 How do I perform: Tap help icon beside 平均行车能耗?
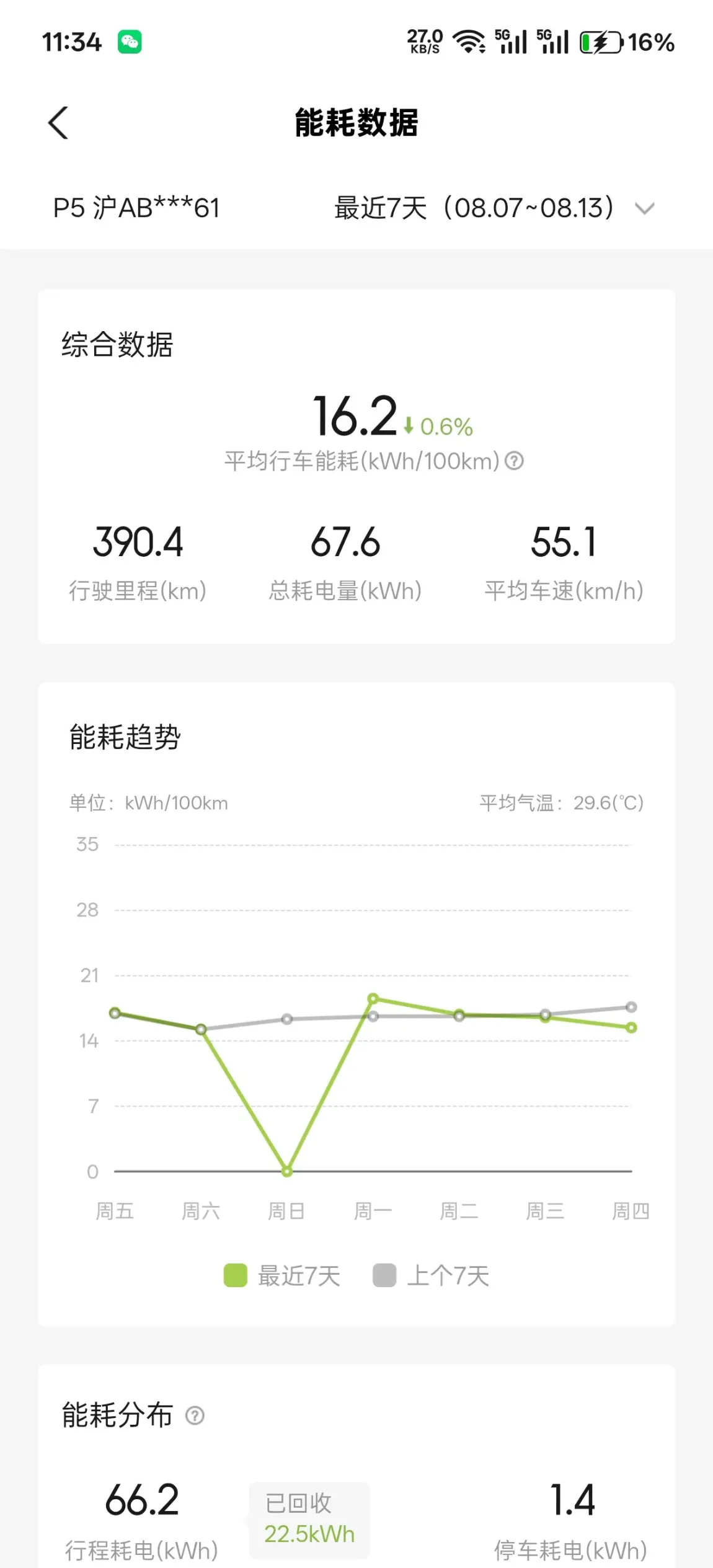click(x=514, y=461)
